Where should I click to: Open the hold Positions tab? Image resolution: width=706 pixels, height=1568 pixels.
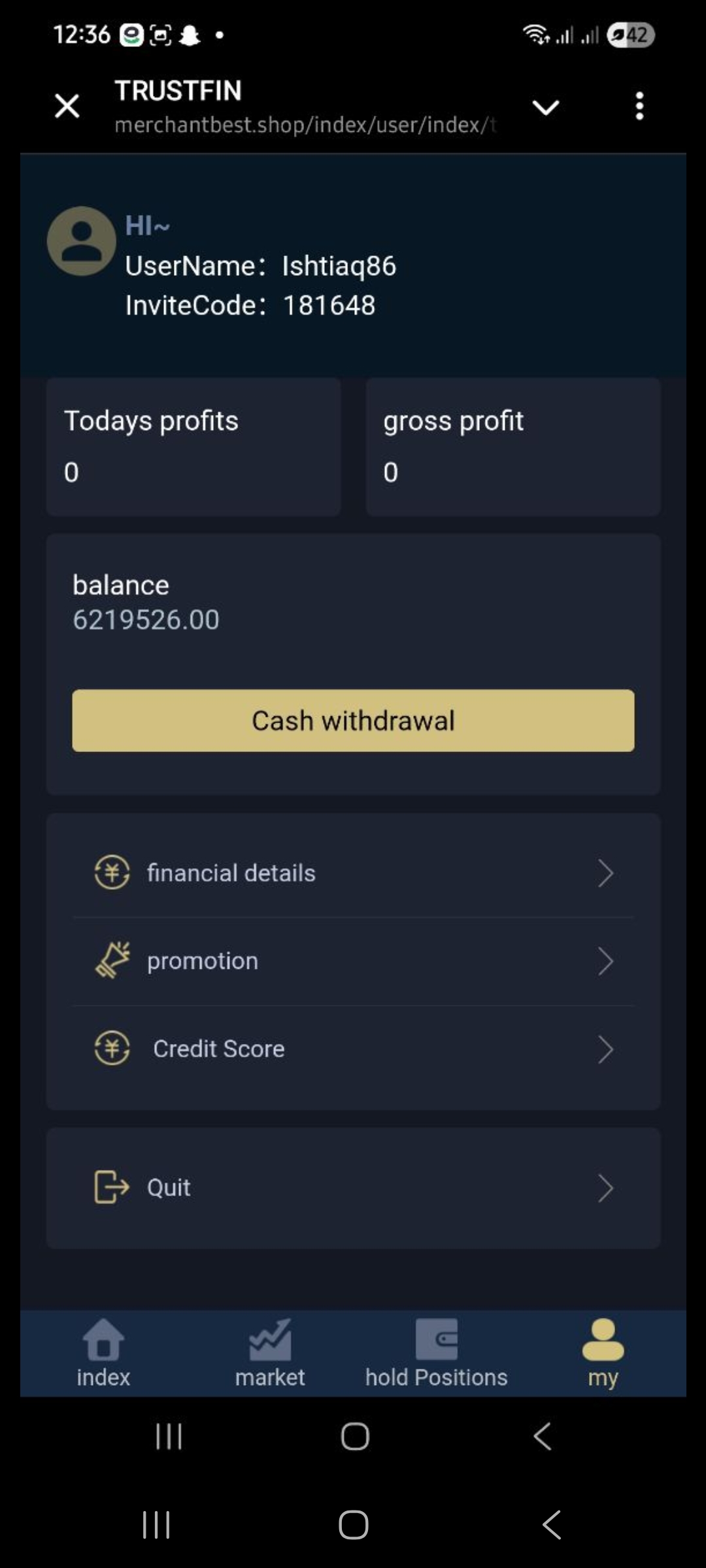pyautogui.click(x=436, y=1353)
